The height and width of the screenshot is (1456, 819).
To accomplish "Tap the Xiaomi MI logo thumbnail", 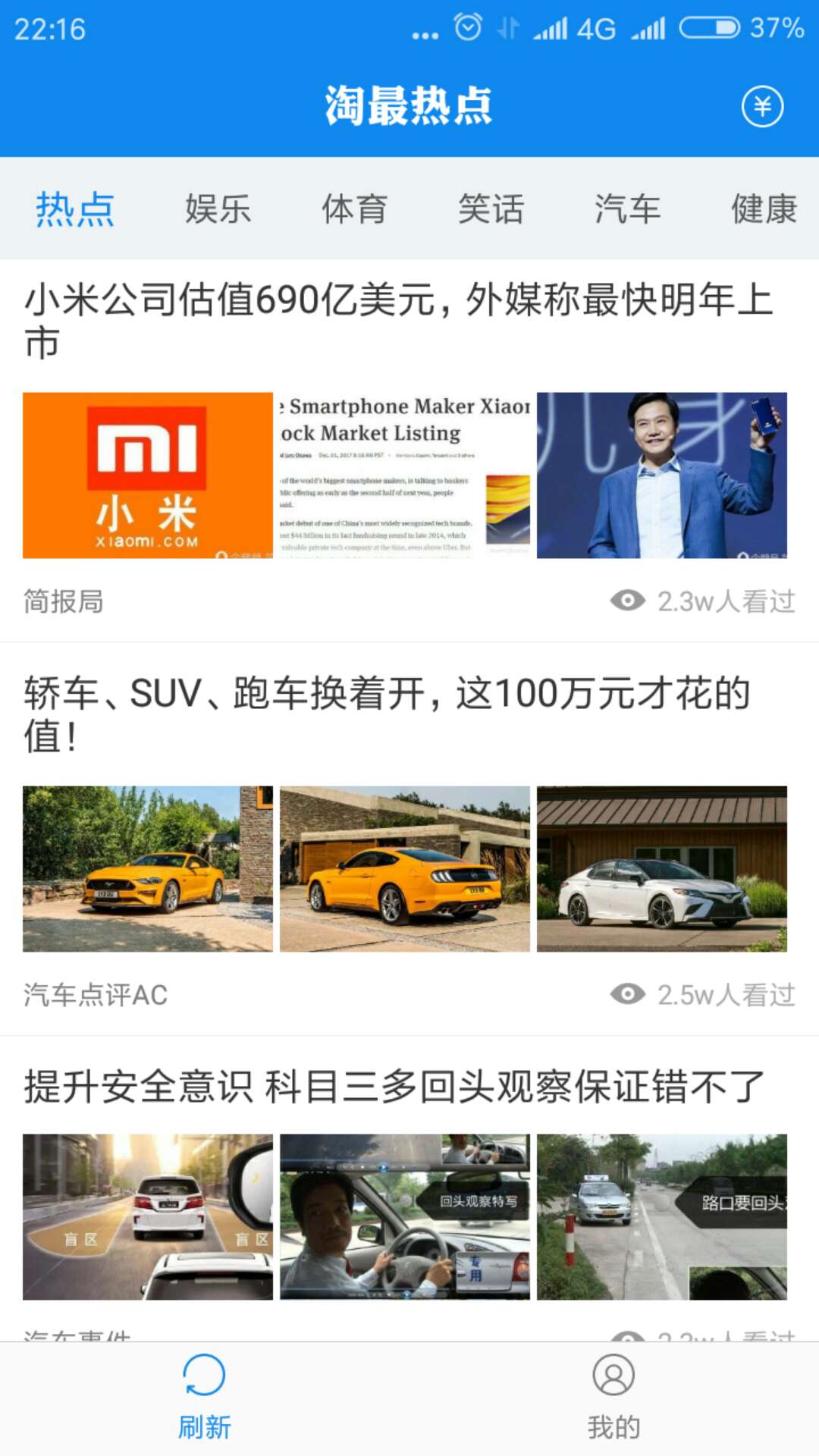I will click(x=148, y=475).
